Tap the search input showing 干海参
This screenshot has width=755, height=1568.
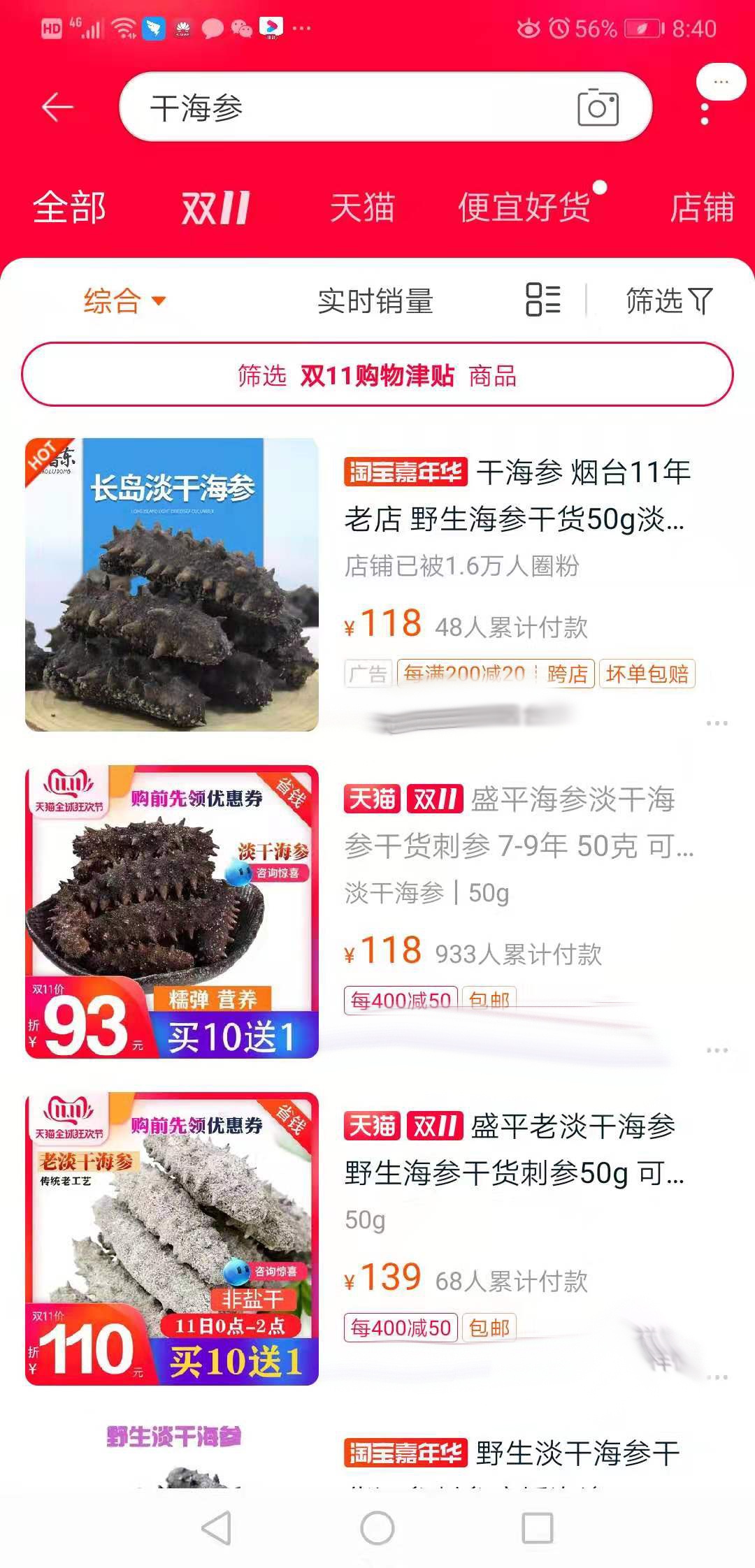(315, 108)
